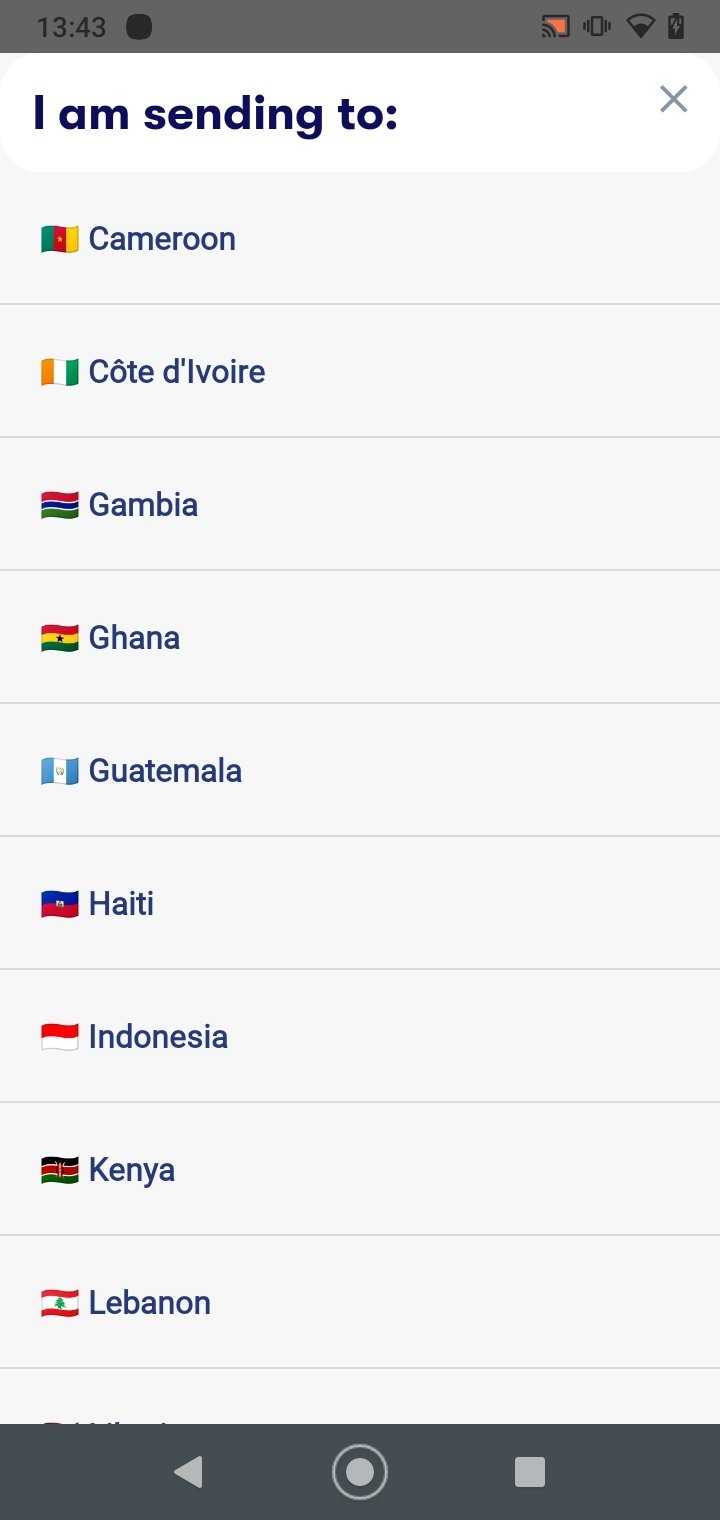The image size is (720, 1520).
Task: Close the destination country picker
Action: point(673,99)
